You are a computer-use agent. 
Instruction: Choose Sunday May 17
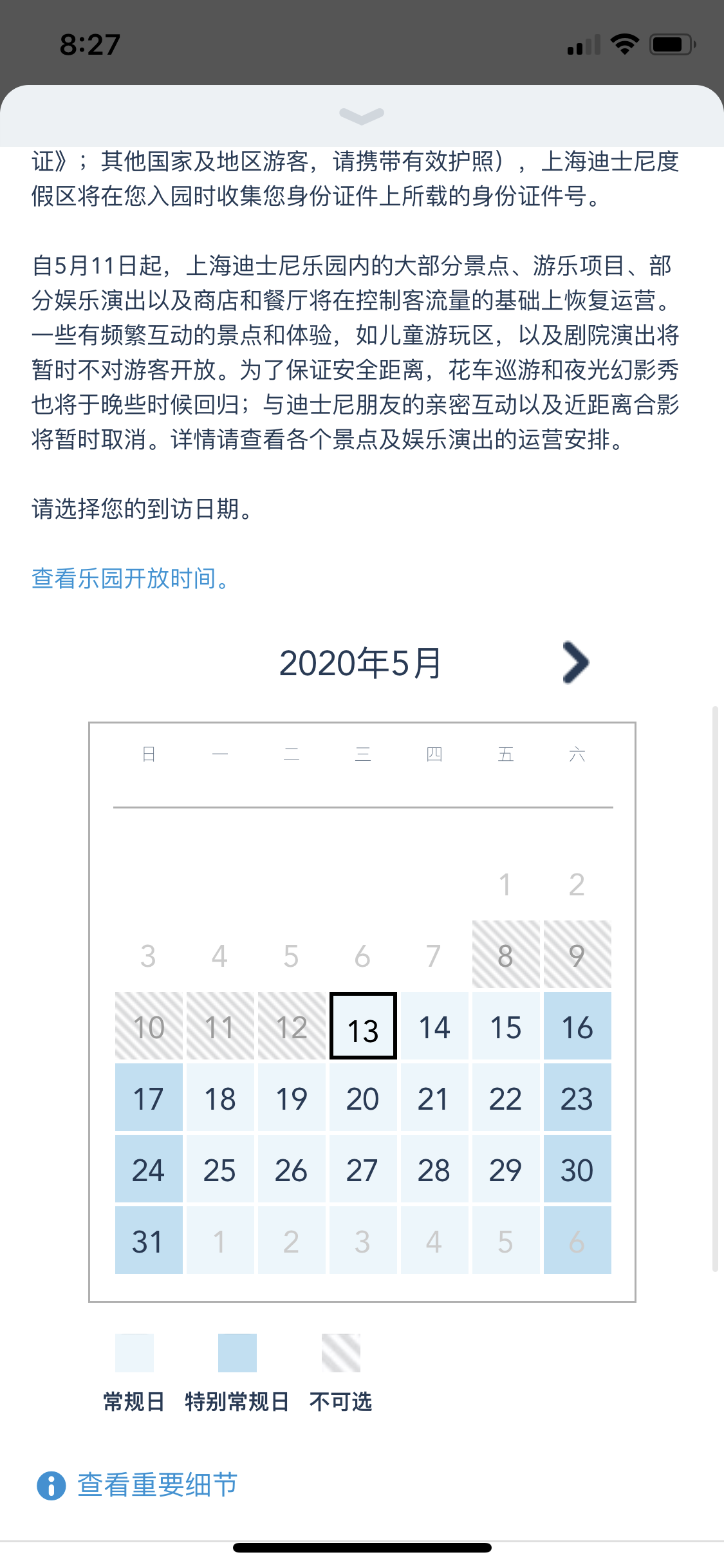[149, 1097]
